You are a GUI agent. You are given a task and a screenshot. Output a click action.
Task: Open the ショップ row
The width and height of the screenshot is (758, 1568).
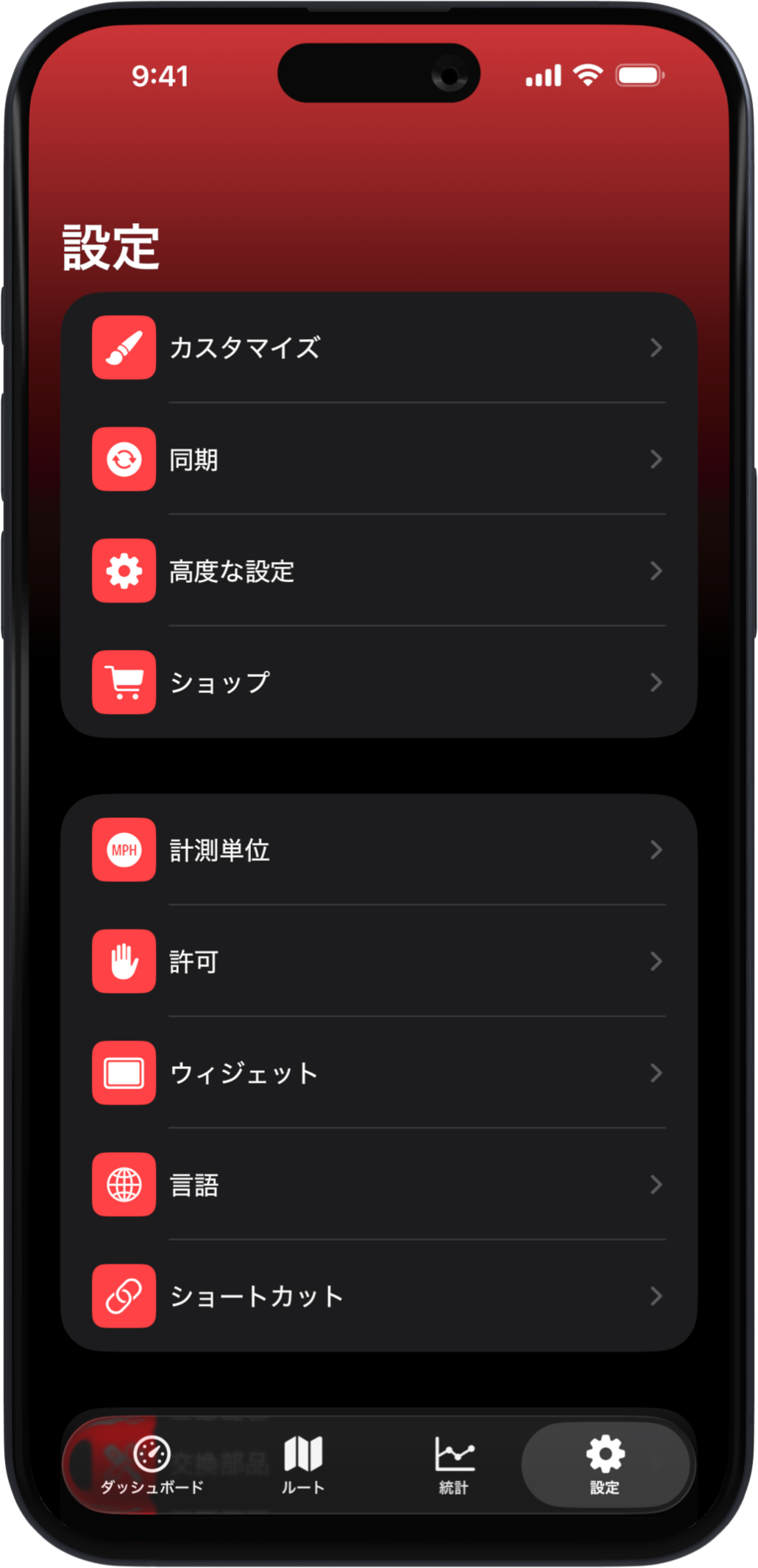(x=378, y=682)
